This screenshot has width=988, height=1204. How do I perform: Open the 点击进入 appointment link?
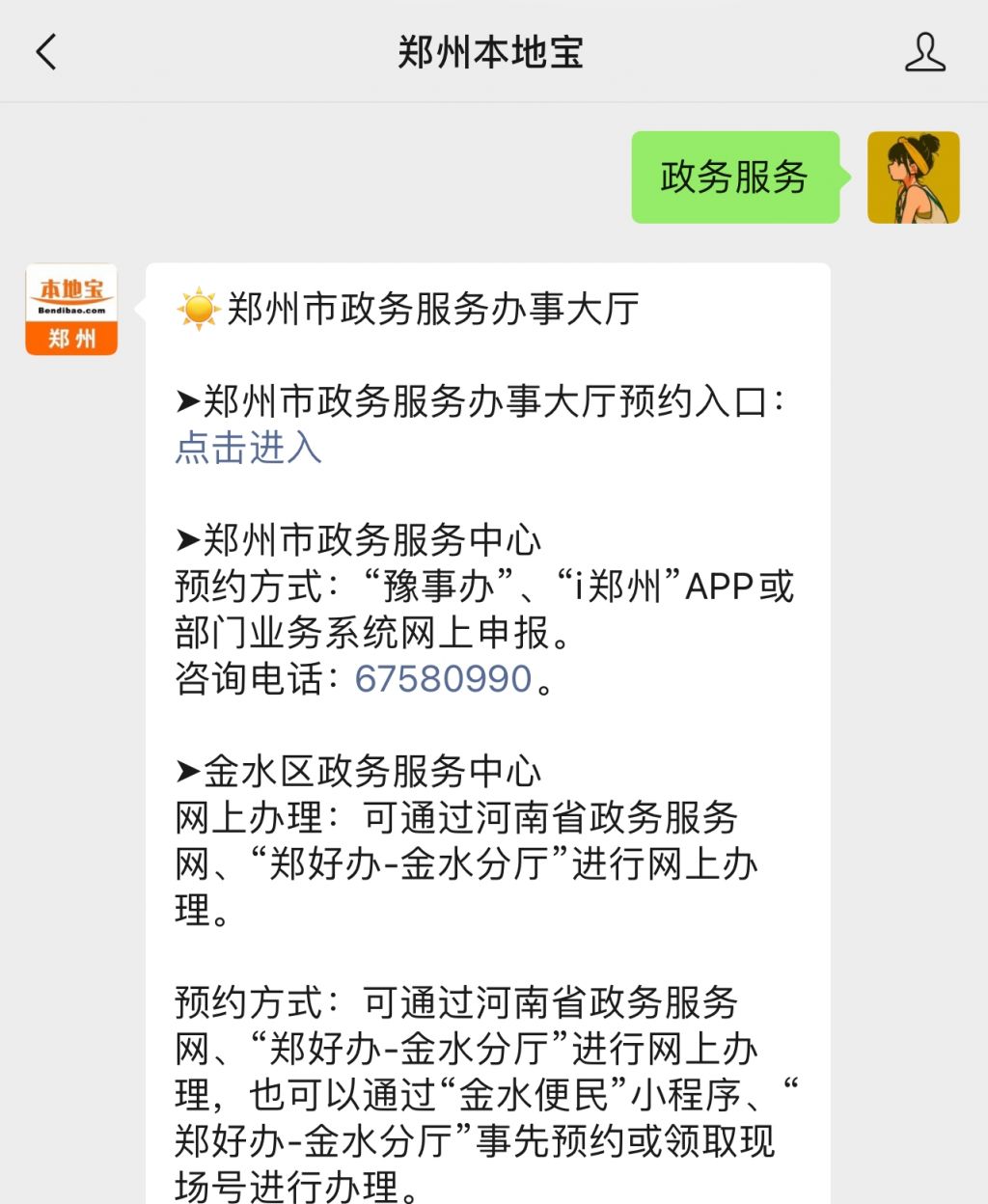(248, 448)
